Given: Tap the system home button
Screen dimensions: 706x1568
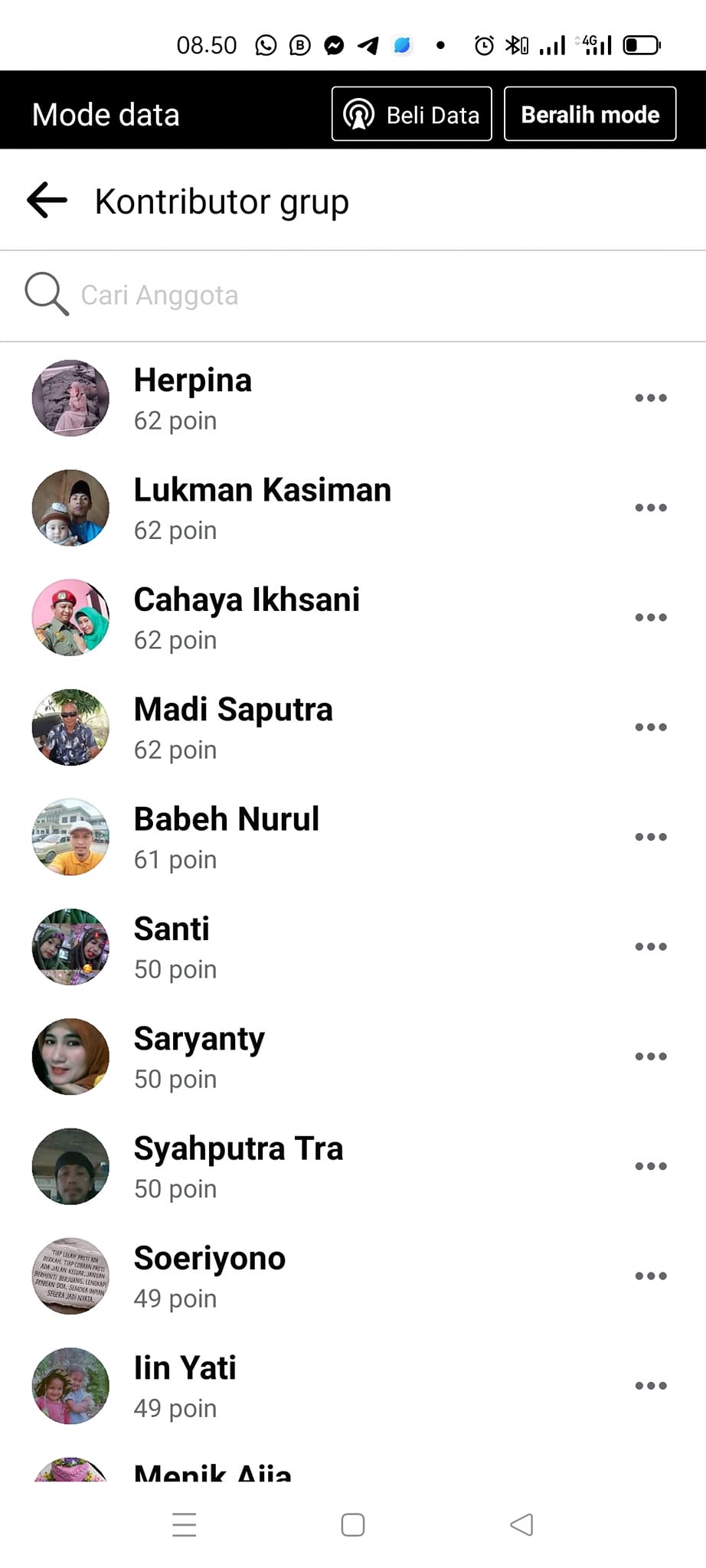Looking at the screenshot, I should click(353, 1525).
